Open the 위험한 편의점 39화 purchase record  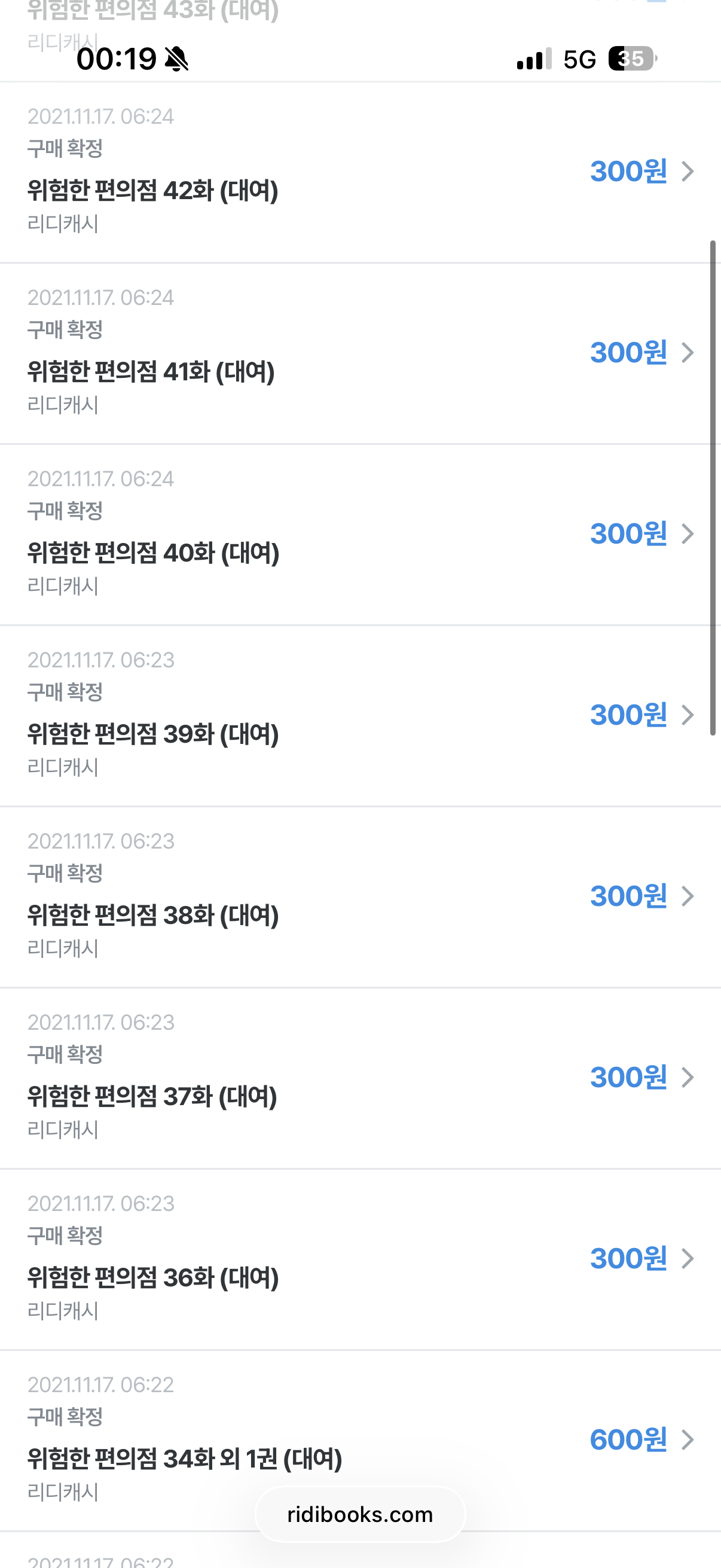click(x=360, y=715)
